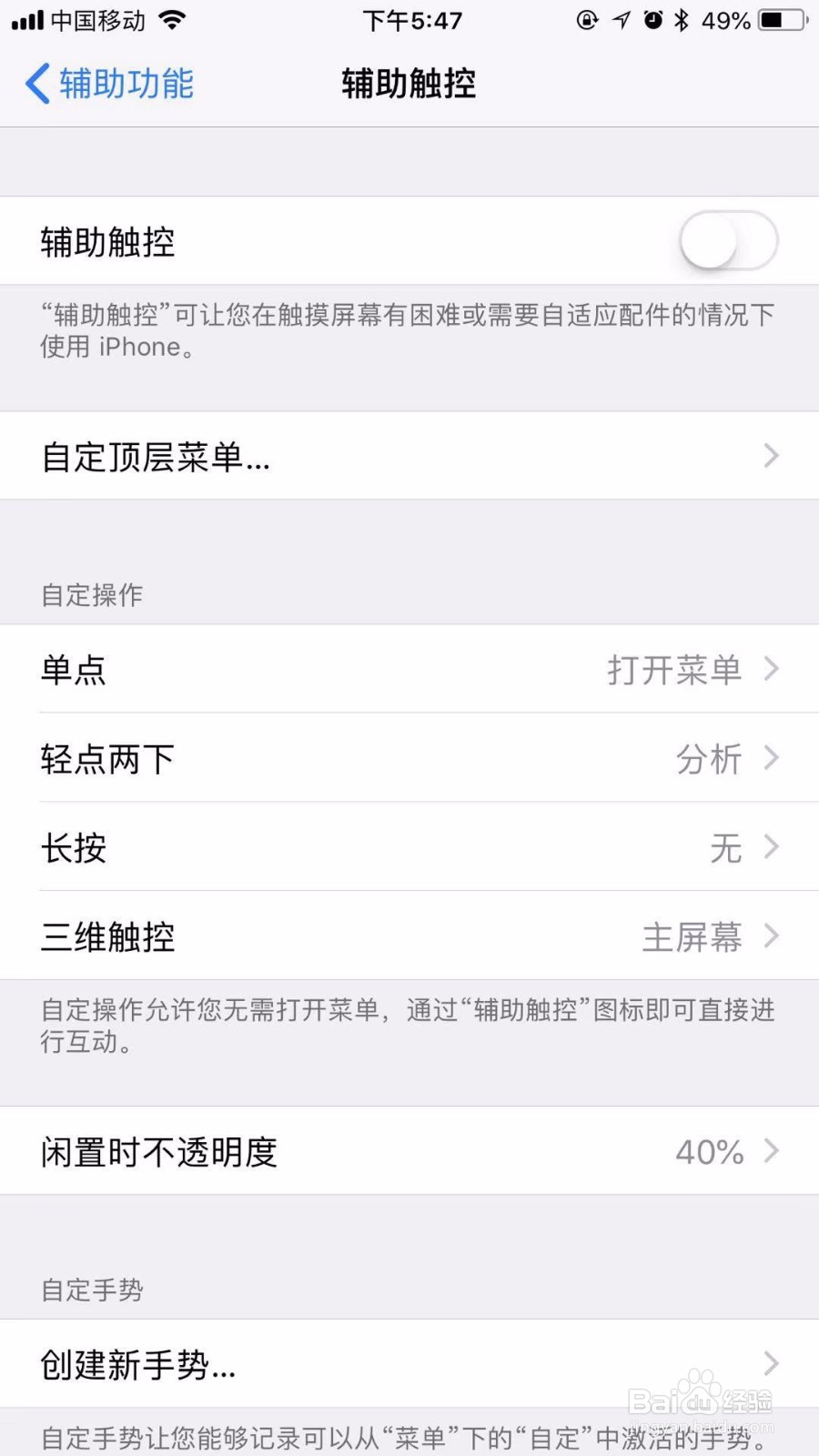
Task: Select the 长按 menu row
Action: tap(409, 847)
